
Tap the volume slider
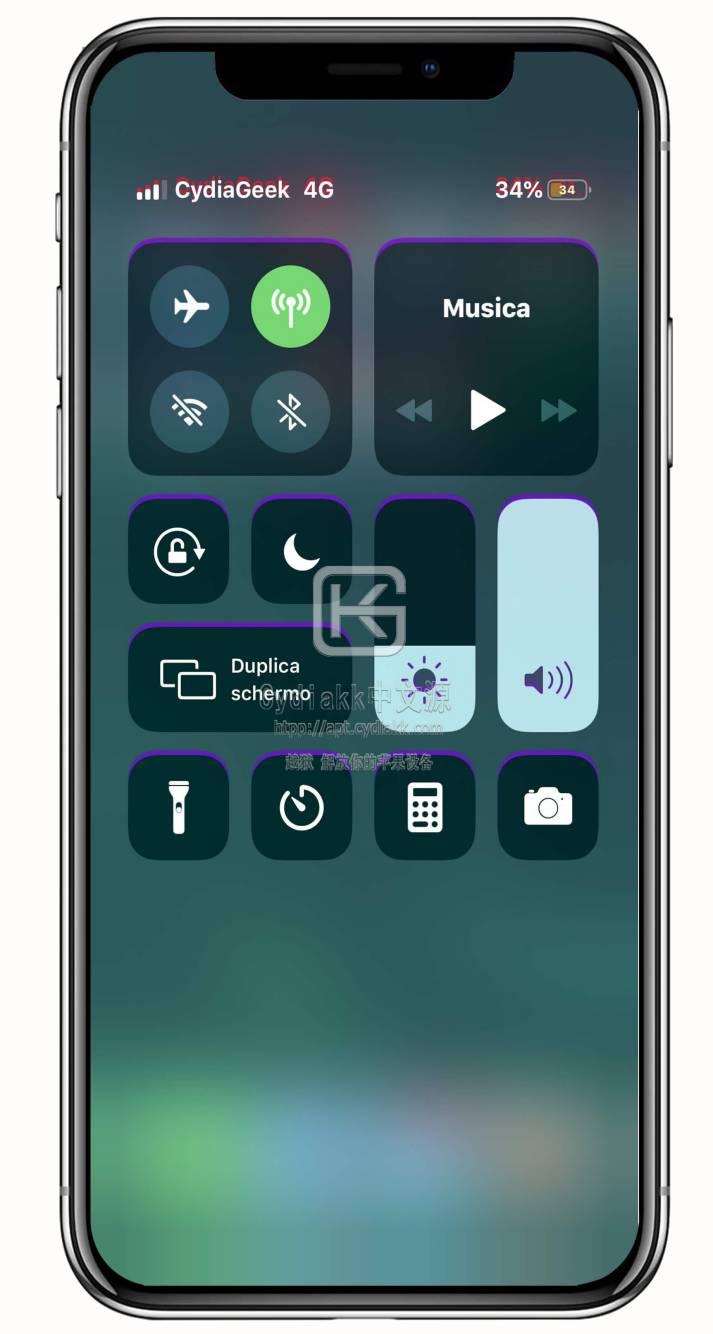(x=547, y=614)
